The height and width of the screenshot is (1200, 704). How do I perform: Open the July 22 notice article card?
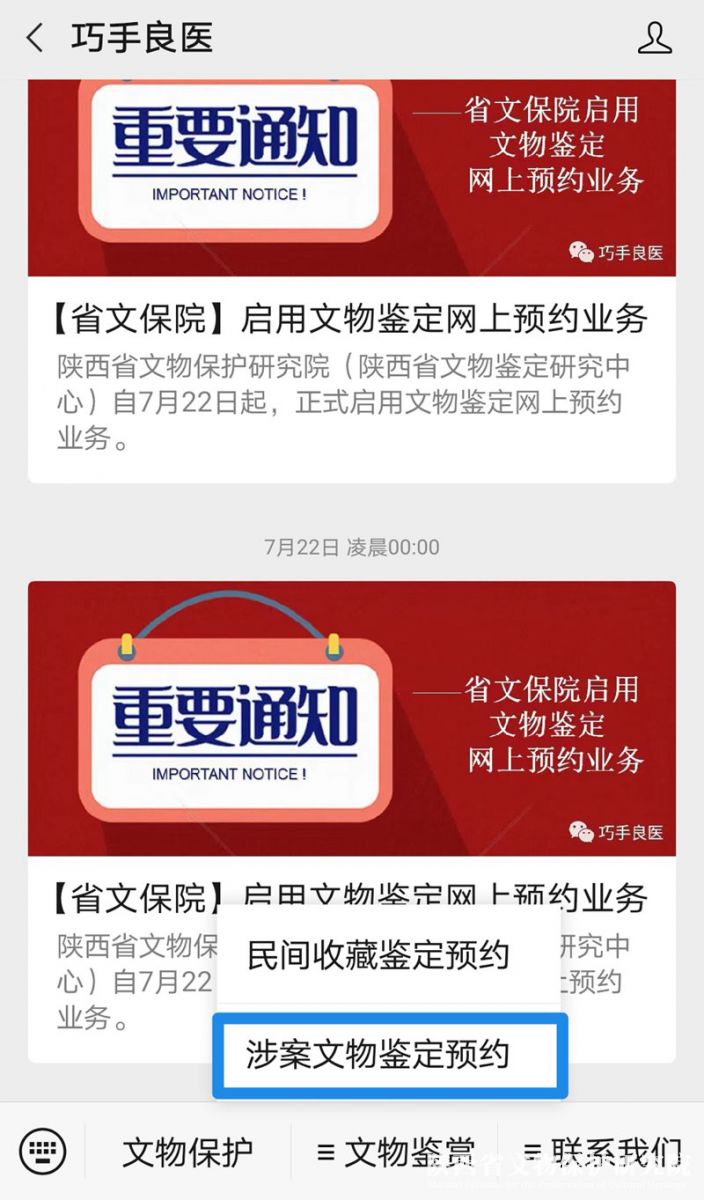coord(351,720)
